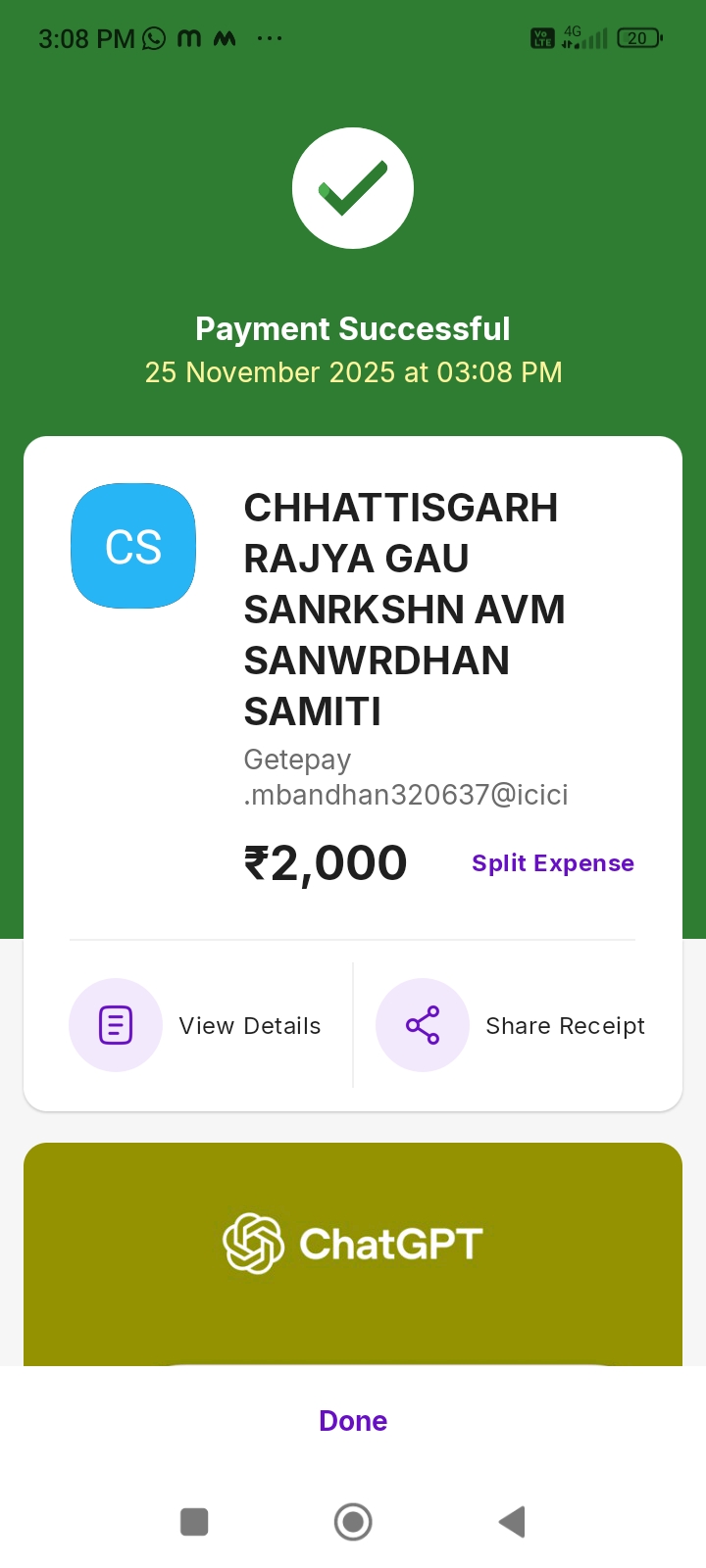Tap Done to close the receipt
This screenshot has height=1568, width=706.
pyautogui.click(x=353, y=1421)
